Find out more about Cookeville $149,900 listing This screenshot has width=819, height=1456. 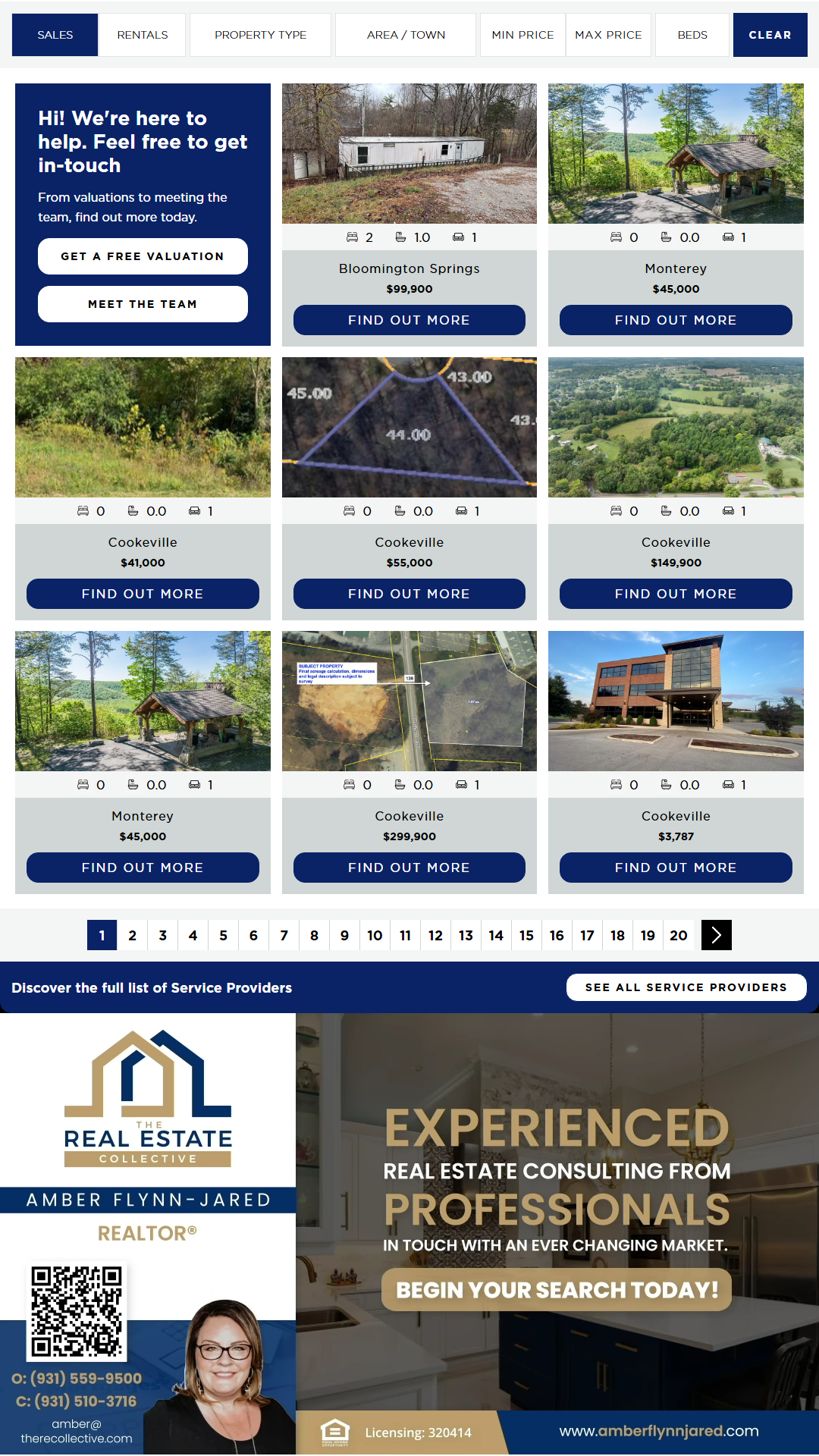pos(676,594)
